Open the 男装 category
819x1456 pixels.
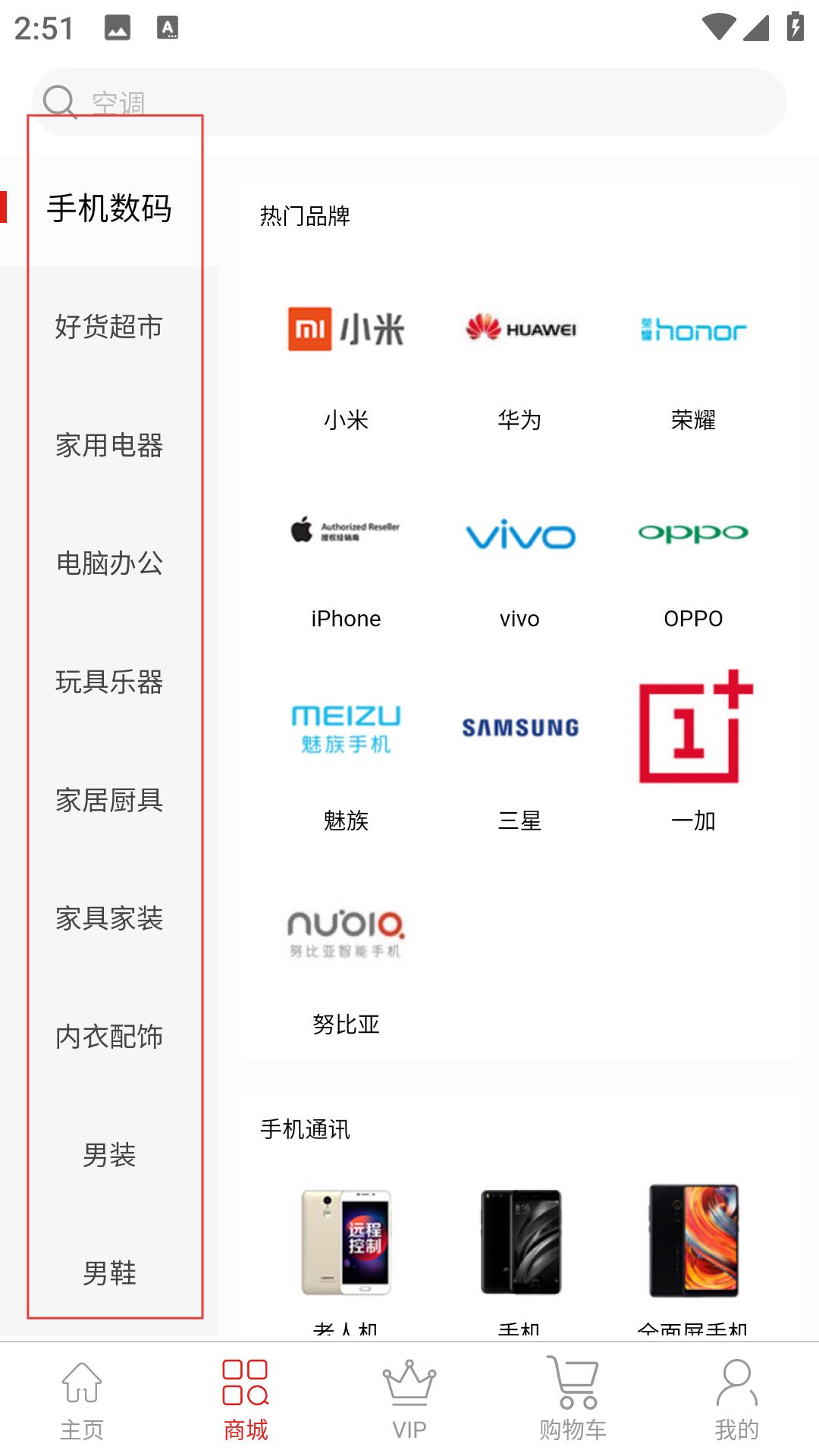pyautogui.click(x=109, y=1155)
